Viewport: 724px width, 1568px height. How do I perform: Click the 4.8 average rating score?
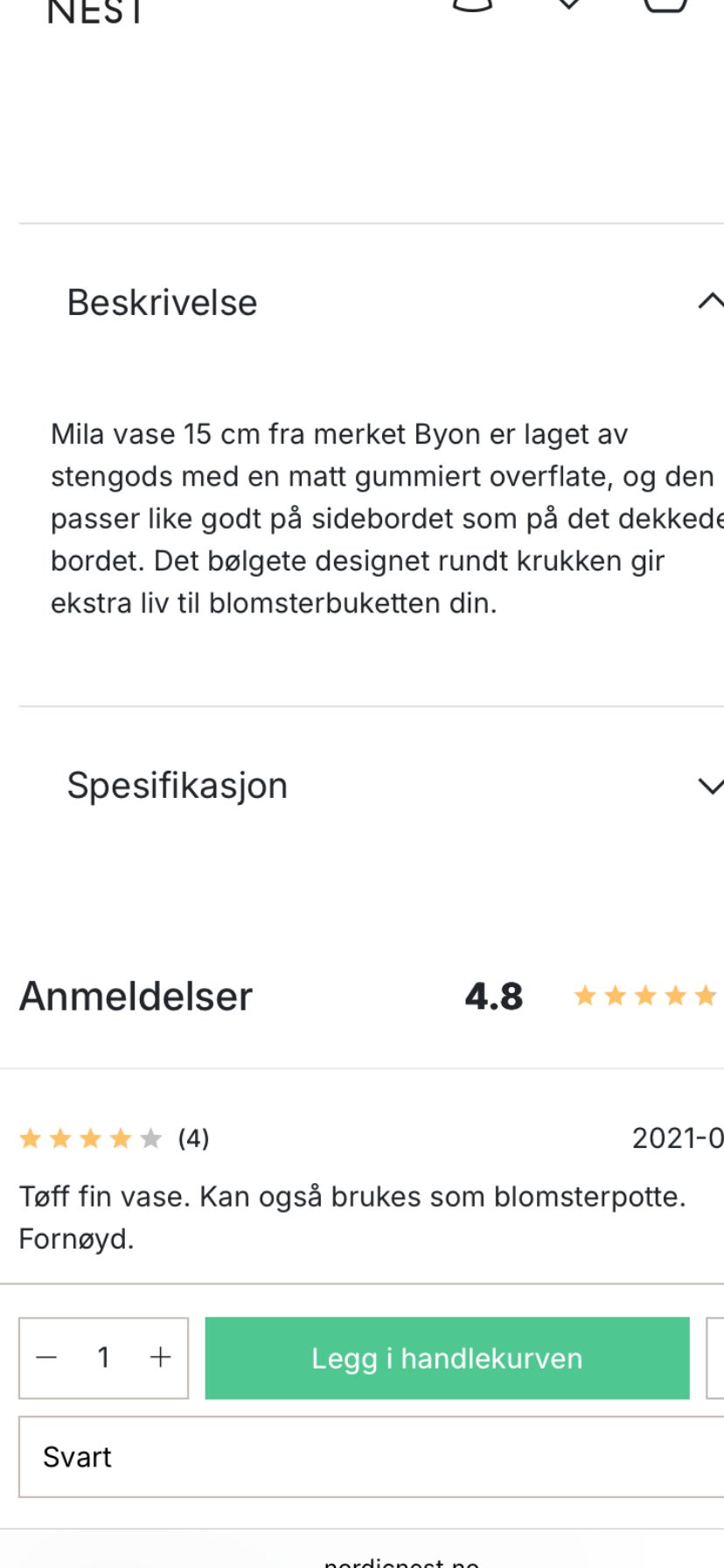tap(495, 996)
